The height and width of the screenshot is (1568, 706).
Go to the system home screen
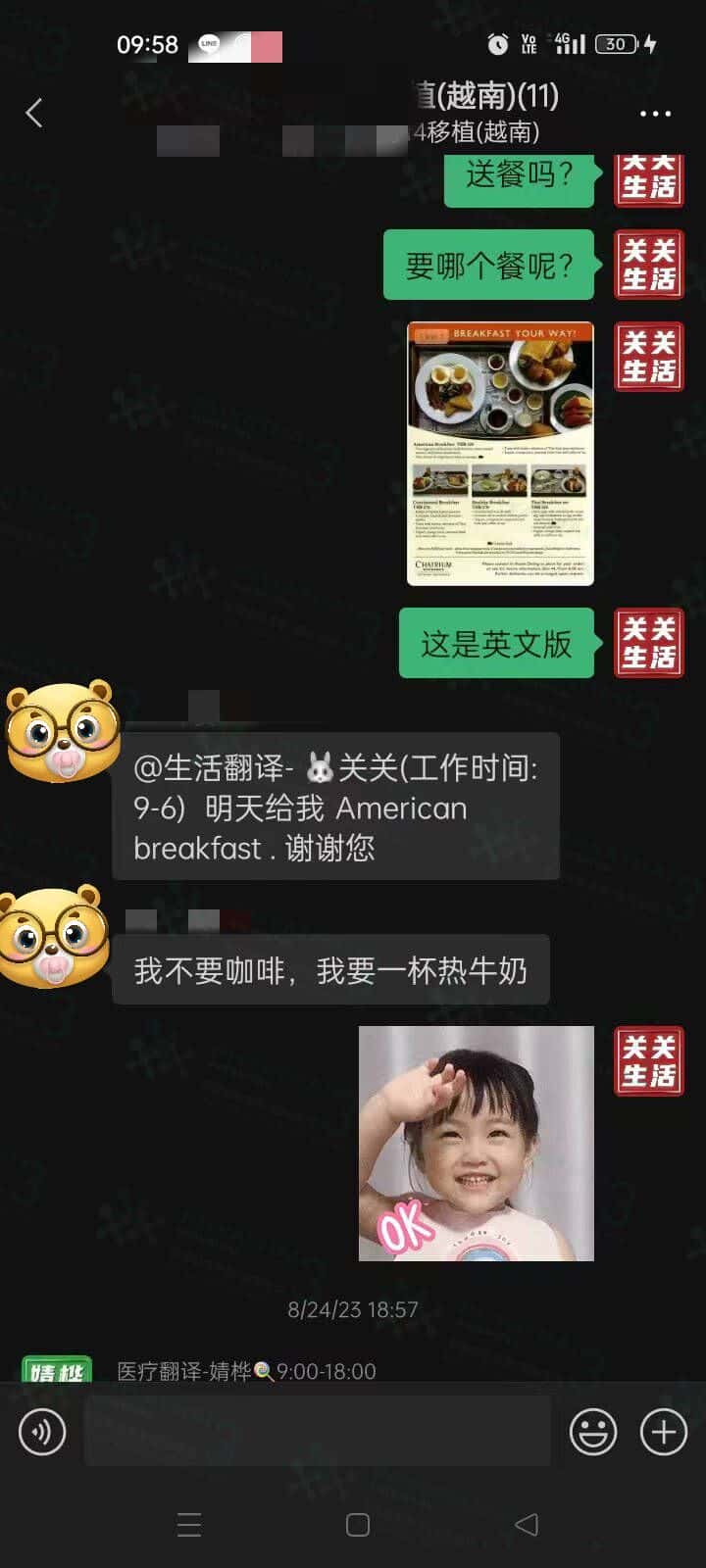click(358, 1524)
